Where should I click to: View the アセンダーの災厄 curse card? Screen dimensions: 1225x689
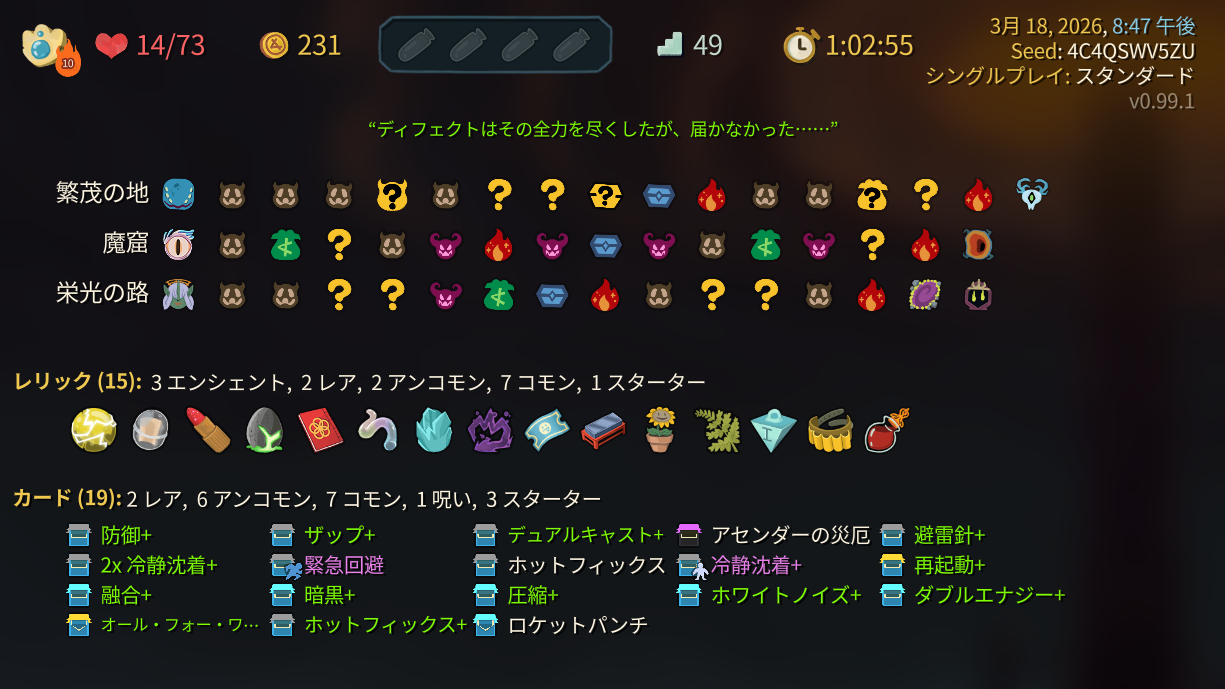point(773,535)
